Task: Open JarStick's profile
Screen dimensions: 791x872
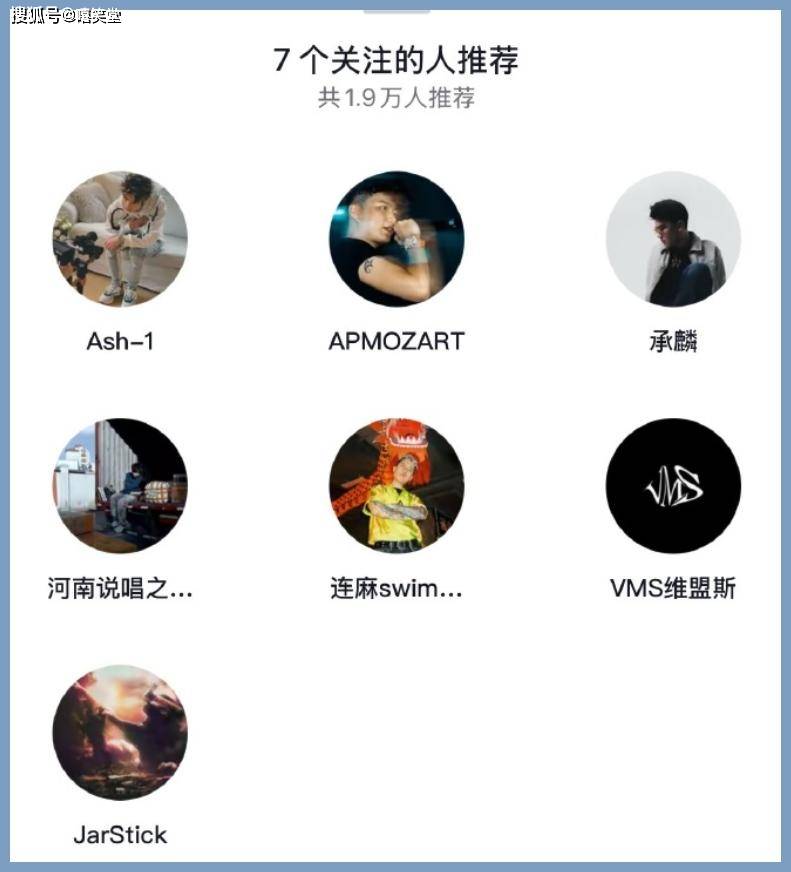Action: pos(120,733)
